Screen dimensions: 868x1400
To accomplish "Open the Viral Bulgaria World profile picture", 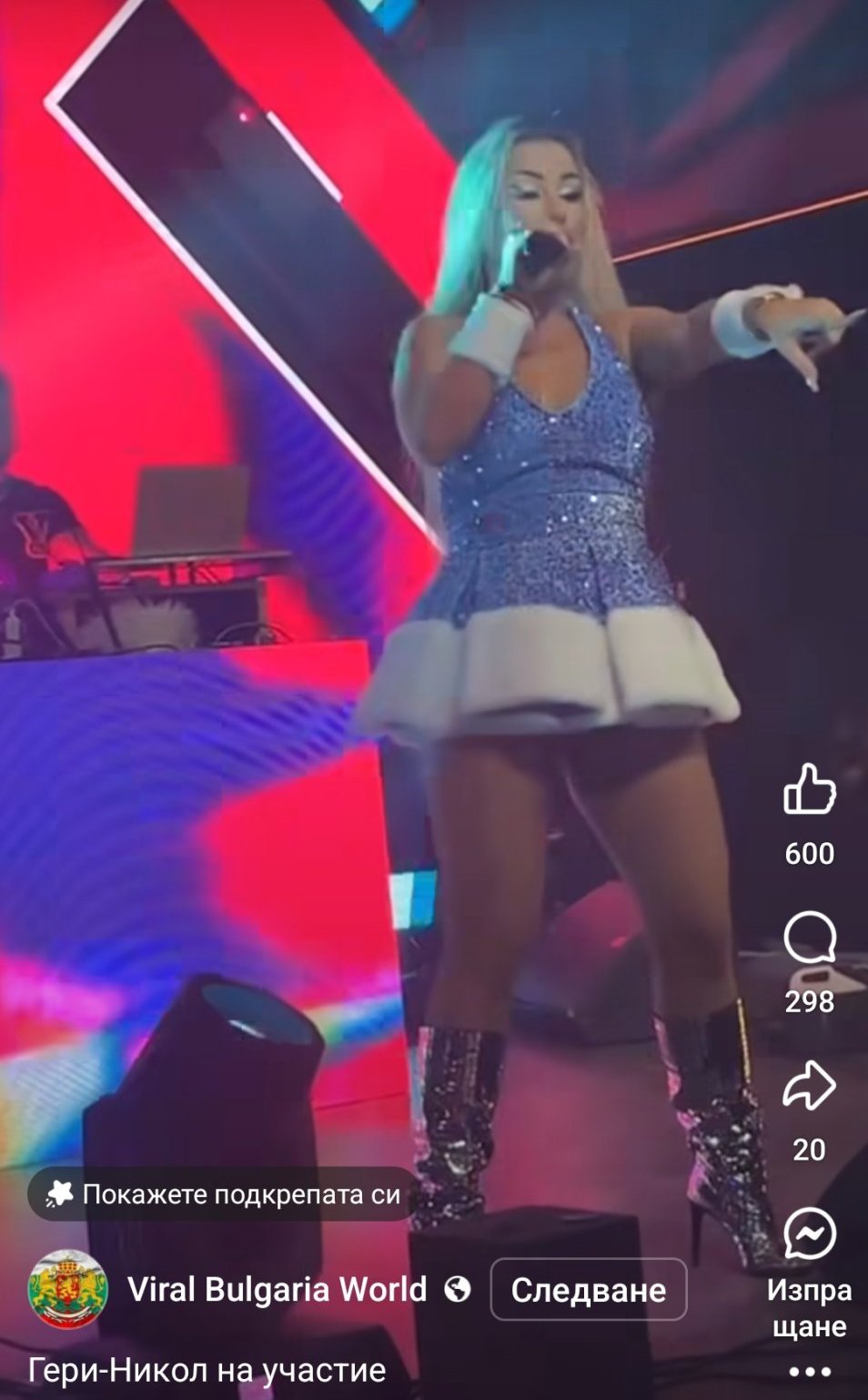I will pyautogui.click(x=68, y=1289).
